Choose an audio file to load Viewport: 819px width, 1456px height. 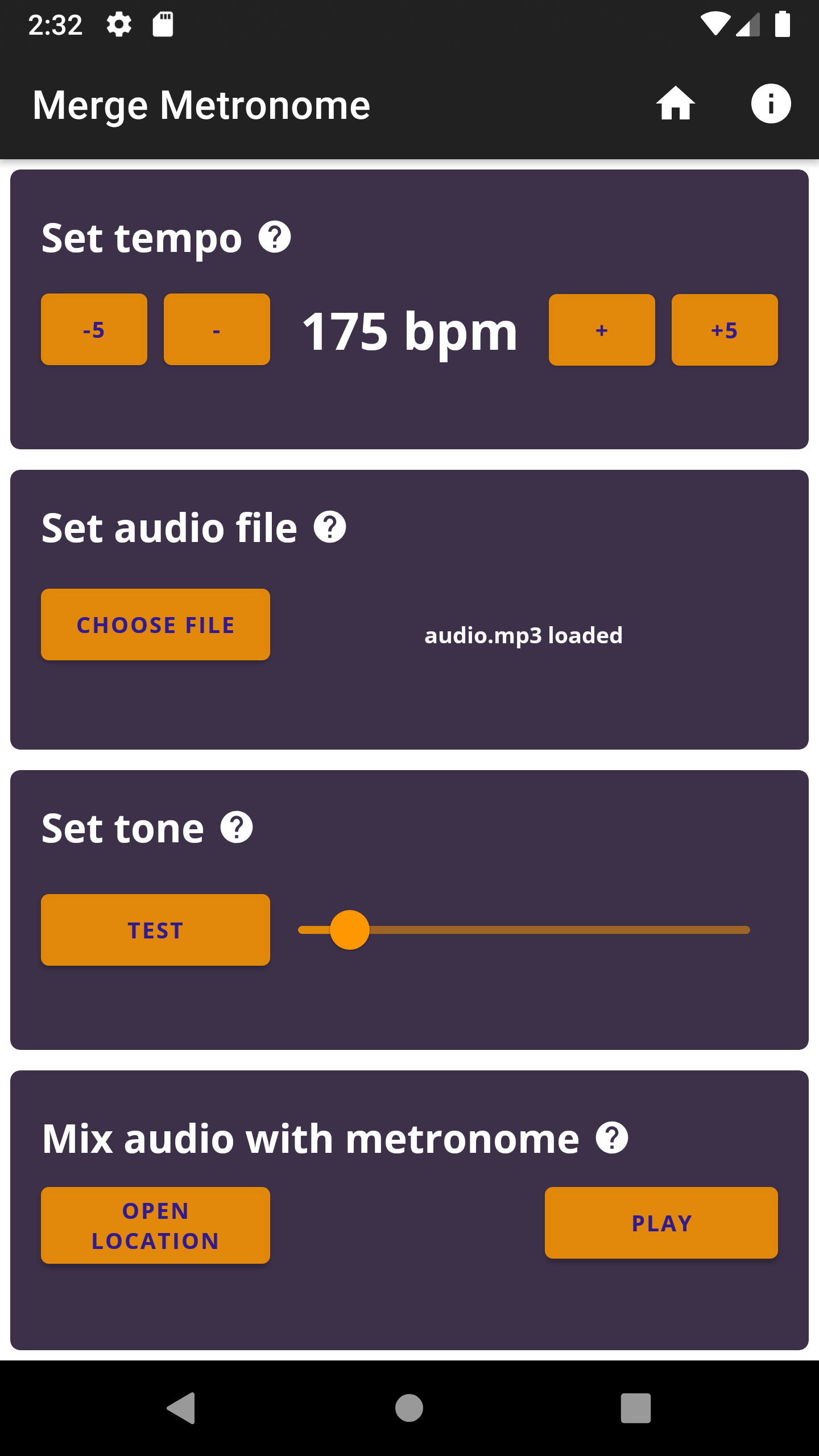coord(155,624)
